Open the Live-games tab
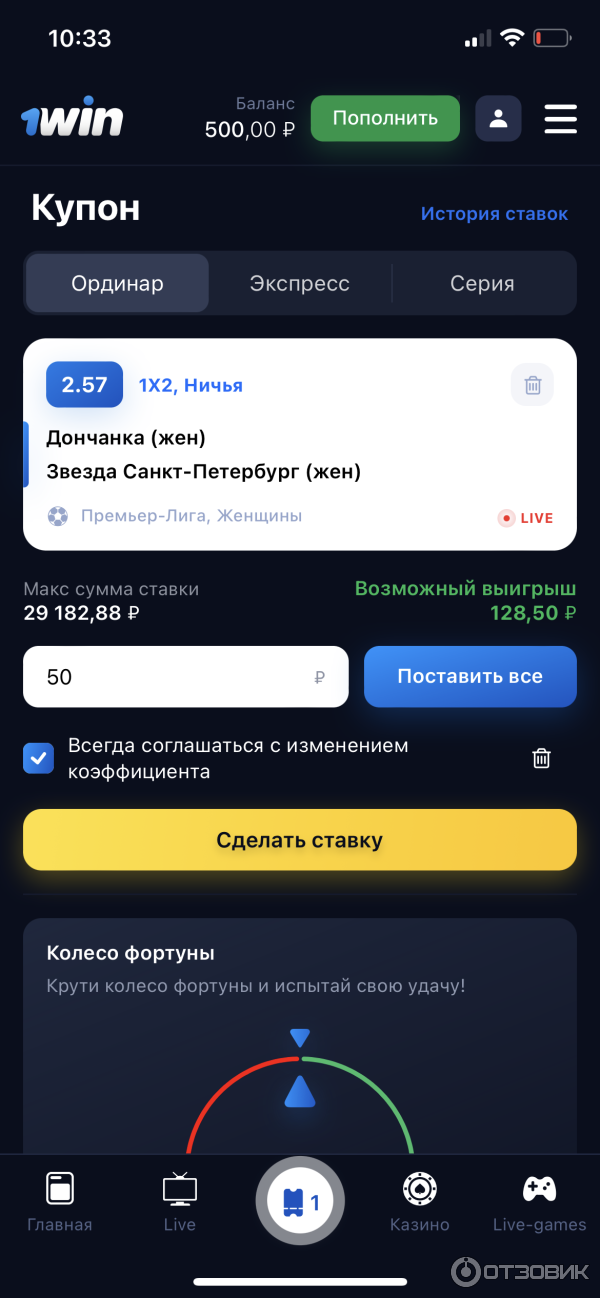Image resolution: width=600 pixels, height=1298 pixels. pyautogui.click(x=539, y=1202)
